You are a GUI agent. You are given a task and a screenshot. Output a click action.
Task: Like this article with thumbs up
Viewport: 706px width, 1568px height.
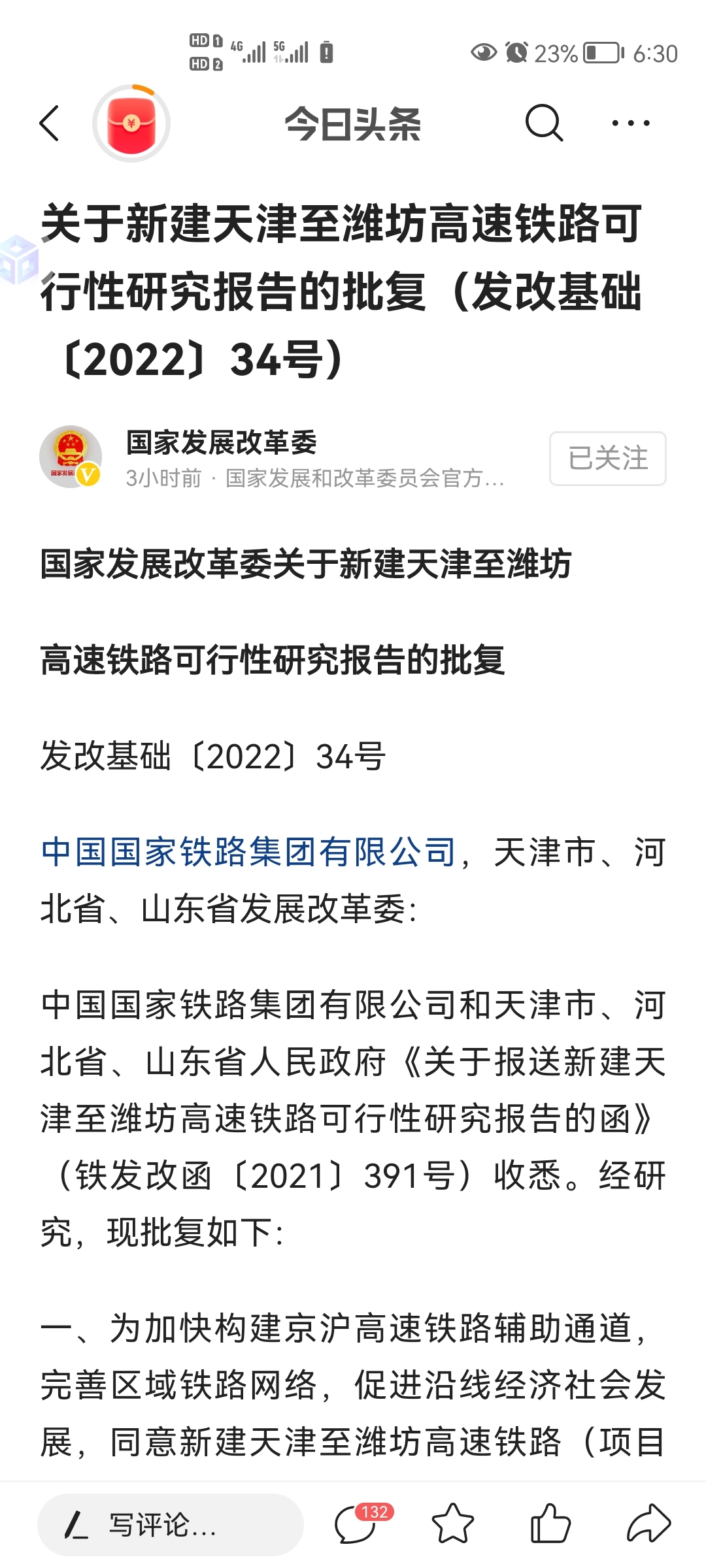550,1525
